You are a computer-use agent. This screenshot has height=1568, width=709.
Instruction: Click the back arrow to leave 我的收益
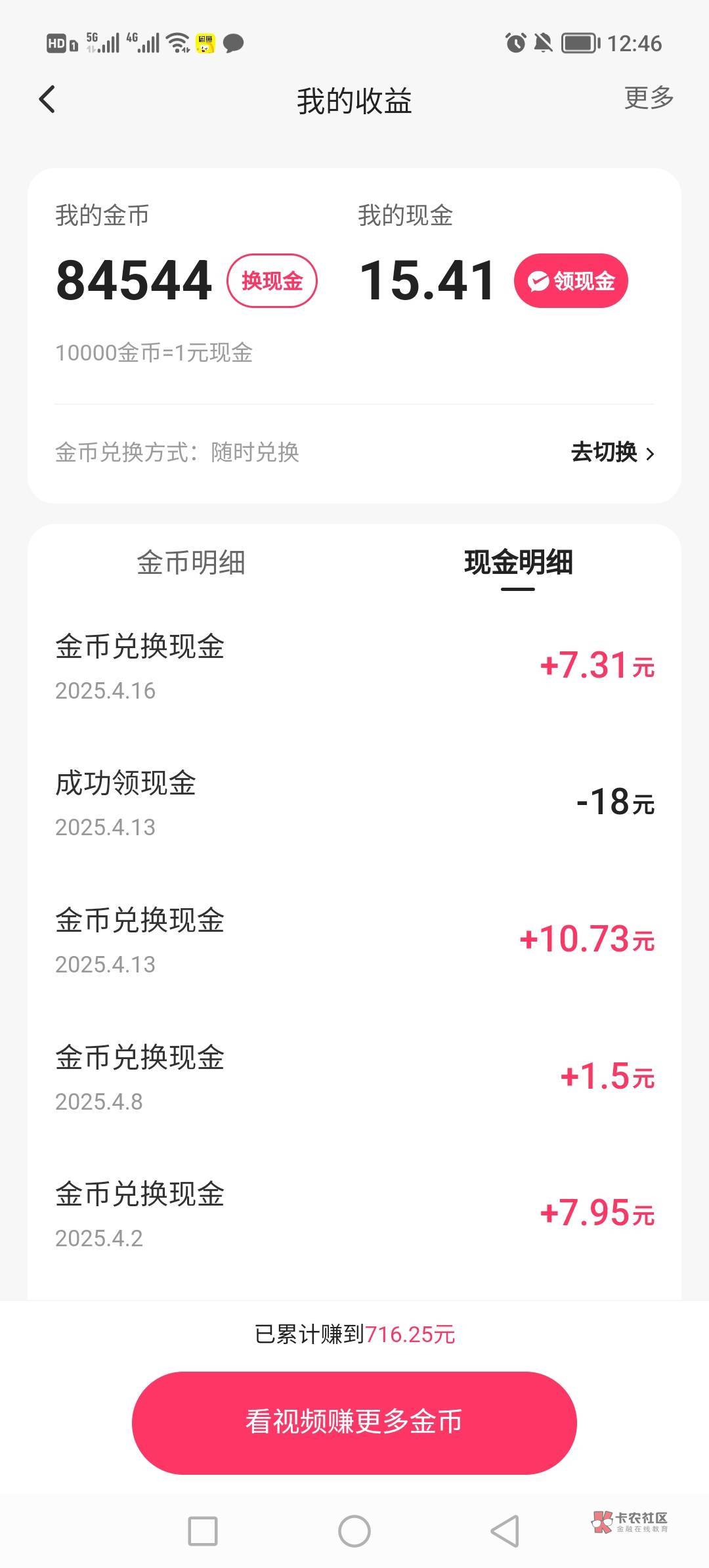46,98
